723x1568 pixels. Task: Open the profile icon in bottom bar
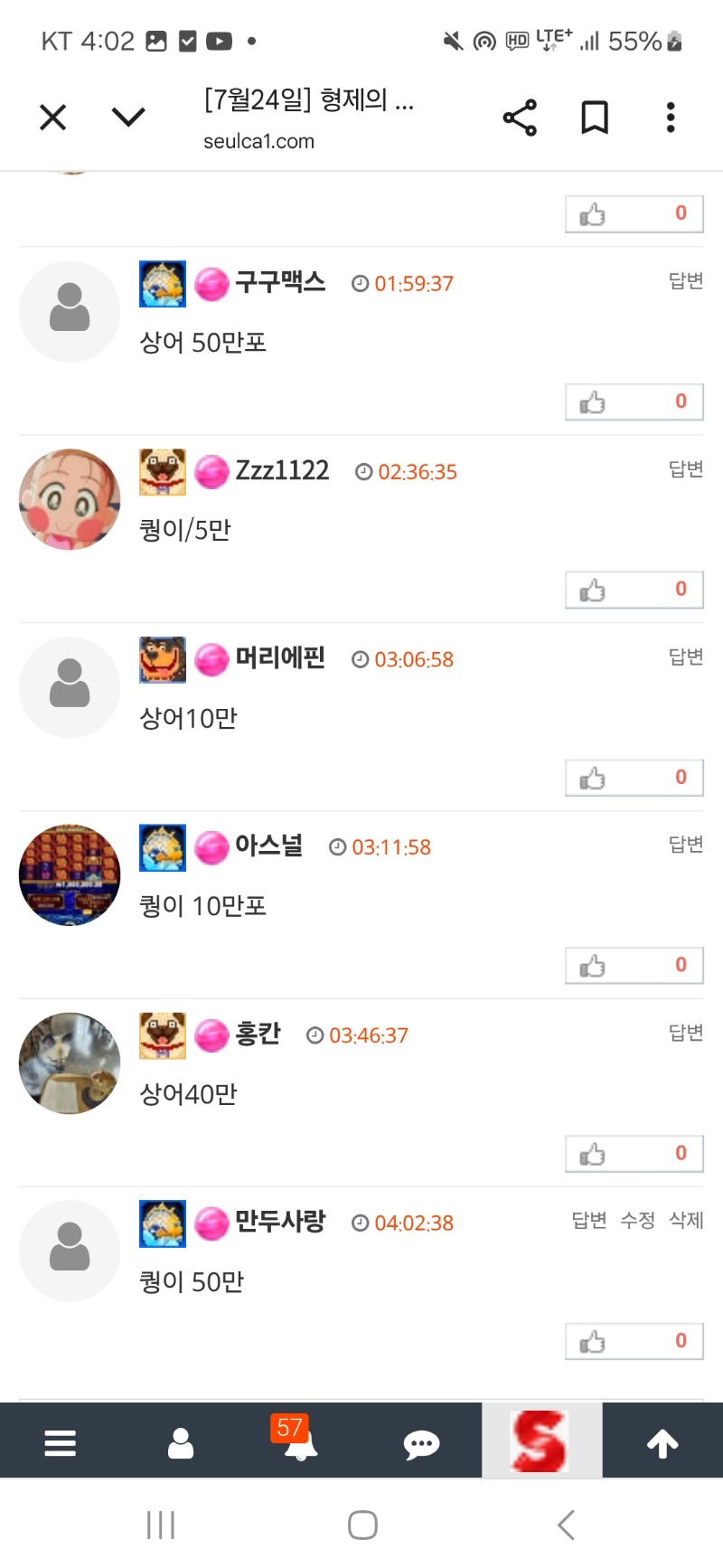pyautogui.click(x=181, y=1443)
